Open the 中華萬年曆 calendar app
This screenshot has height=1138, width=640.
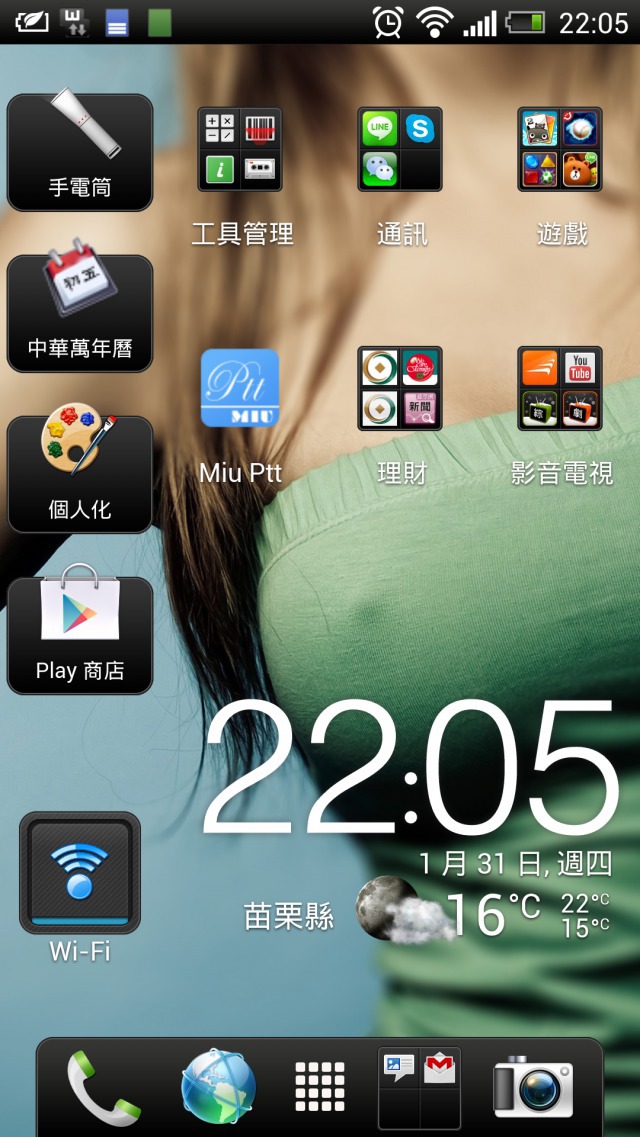coord(80,314)
